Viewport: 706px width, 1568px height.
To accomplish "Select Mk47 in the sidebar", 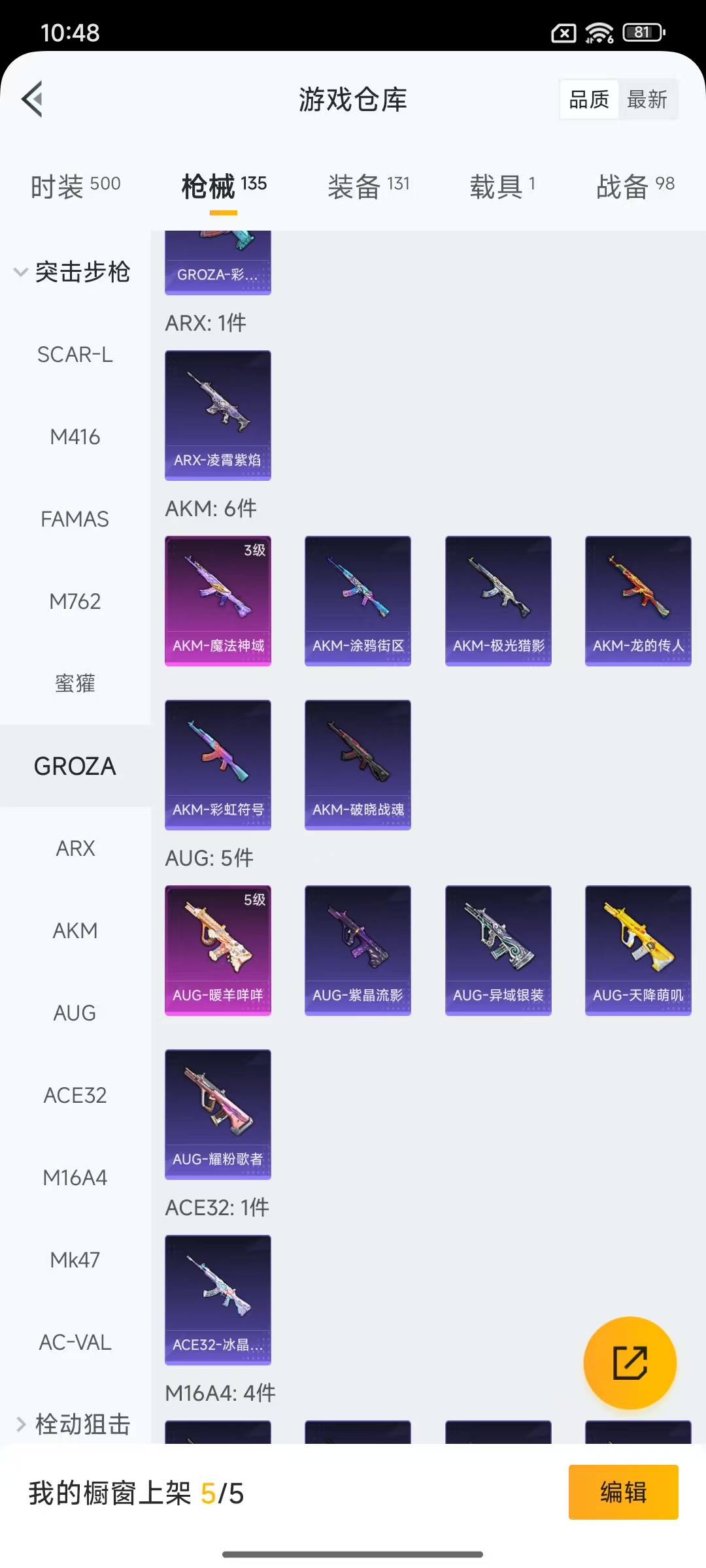I will point(75,1260).
